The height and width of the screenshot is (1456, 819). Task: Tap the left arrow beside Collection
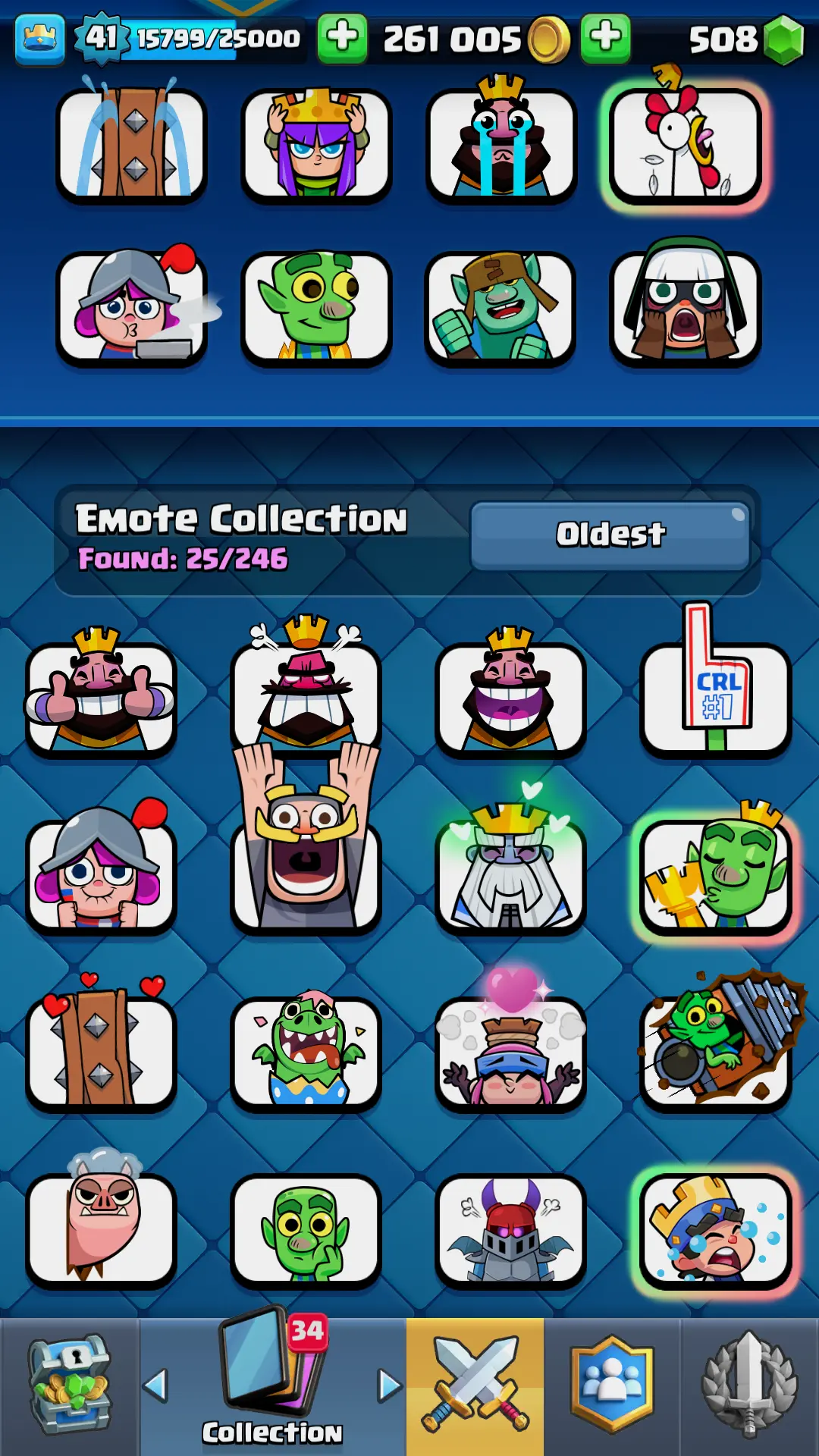[x=155, y=1386]
